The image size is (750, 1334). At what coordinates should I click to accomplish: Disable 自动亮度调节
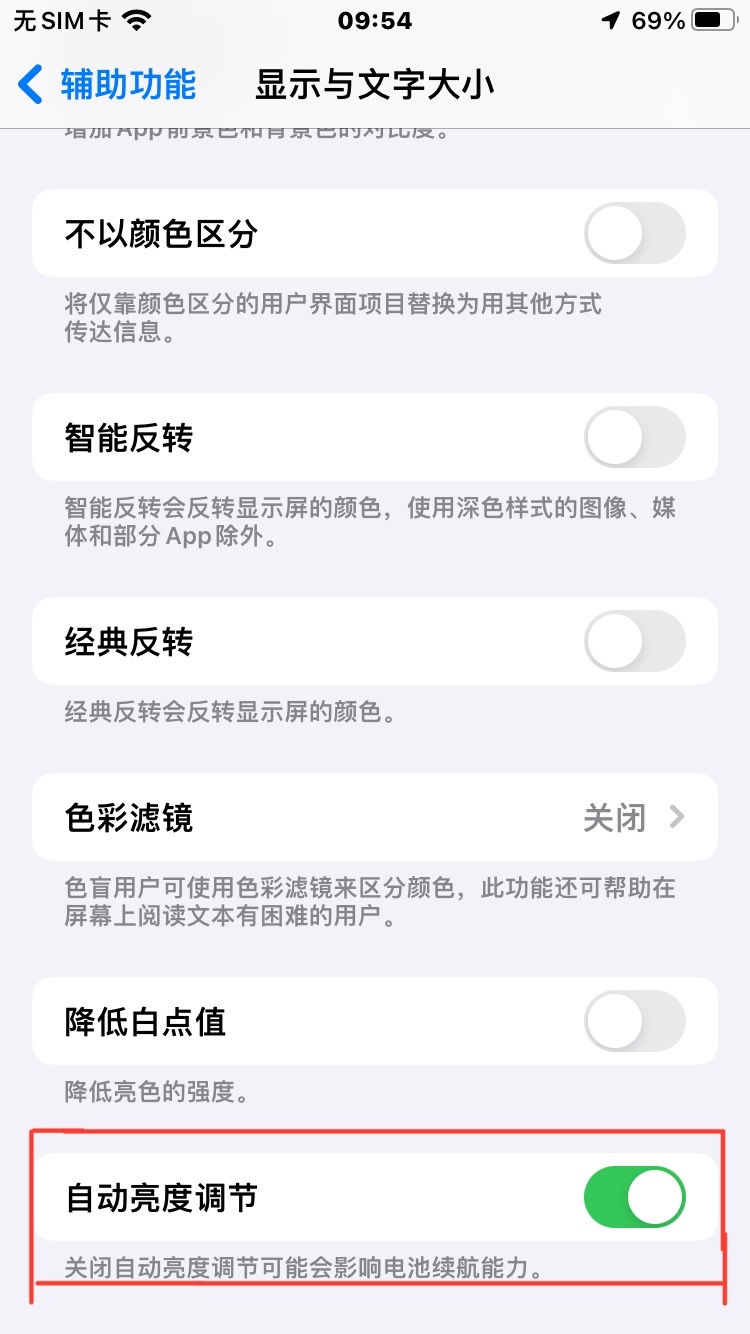(x=634, y=1197)
